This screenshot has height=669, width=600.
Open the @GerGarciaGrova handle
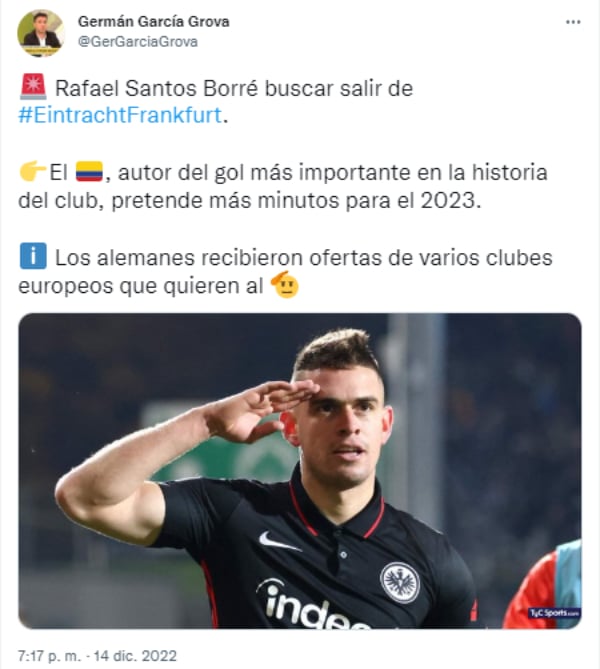point(137,42)
